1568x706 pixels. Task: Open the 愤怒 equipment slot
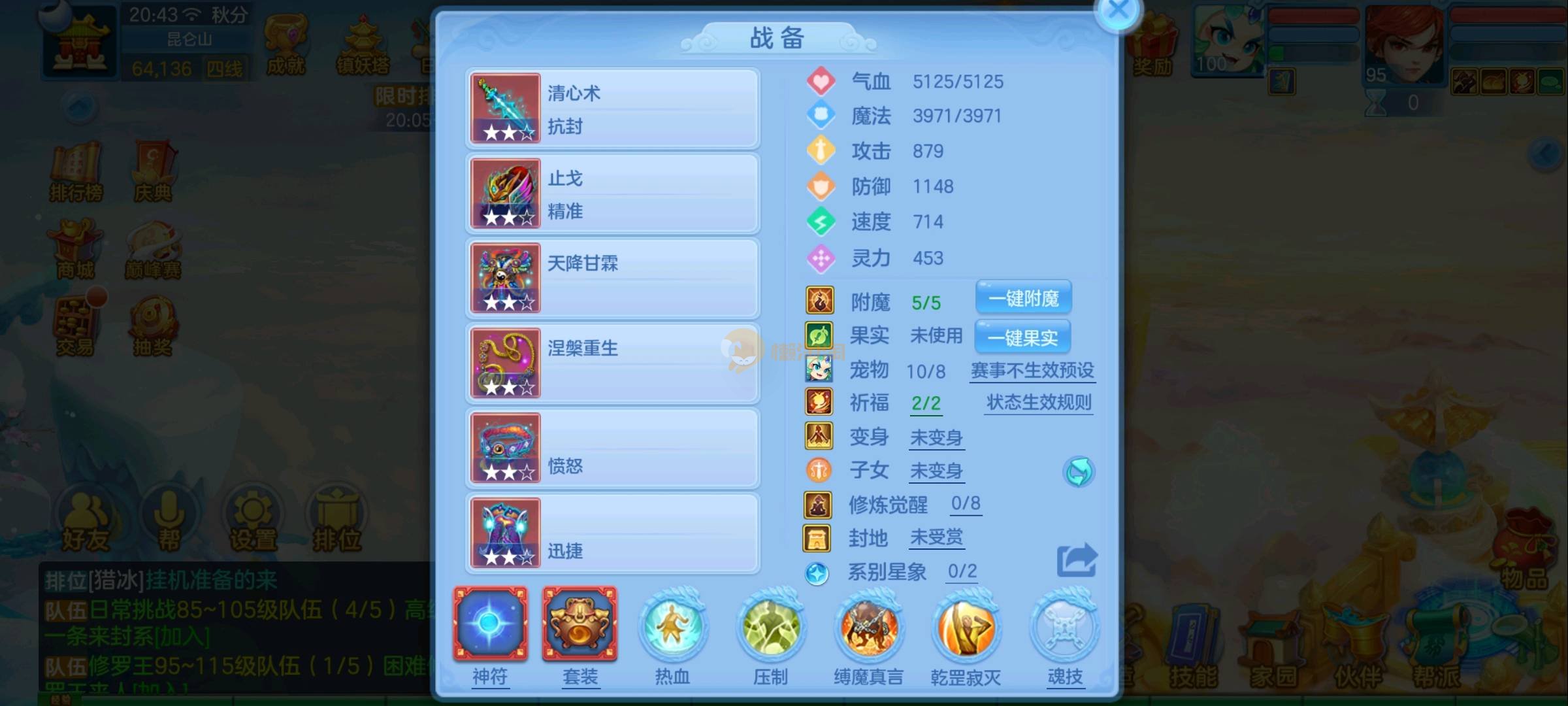pyautogui.click(x=612, y=448)
